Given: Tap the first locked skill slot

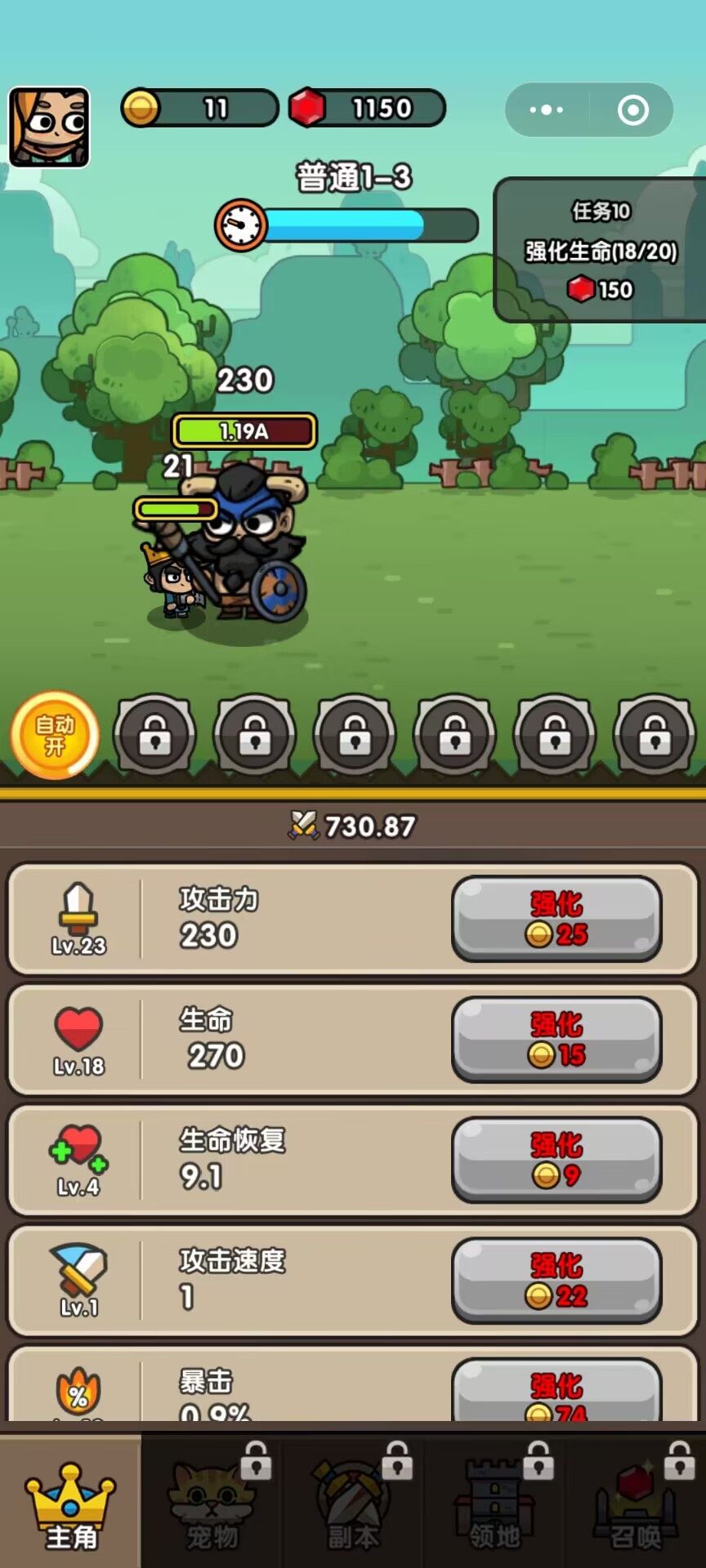Looking at the screenshot, I should coord(154,735).
